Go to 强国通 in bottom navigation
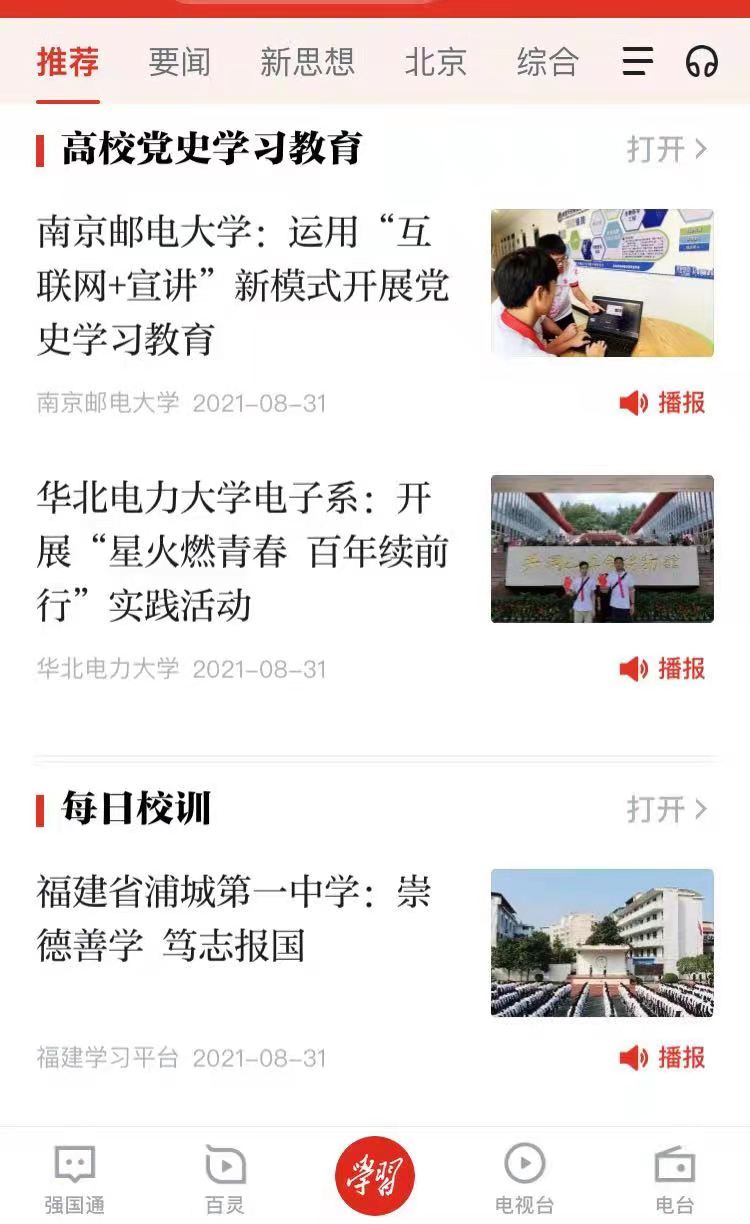This screenshot has width=750, height=1224. [75, 1180]
